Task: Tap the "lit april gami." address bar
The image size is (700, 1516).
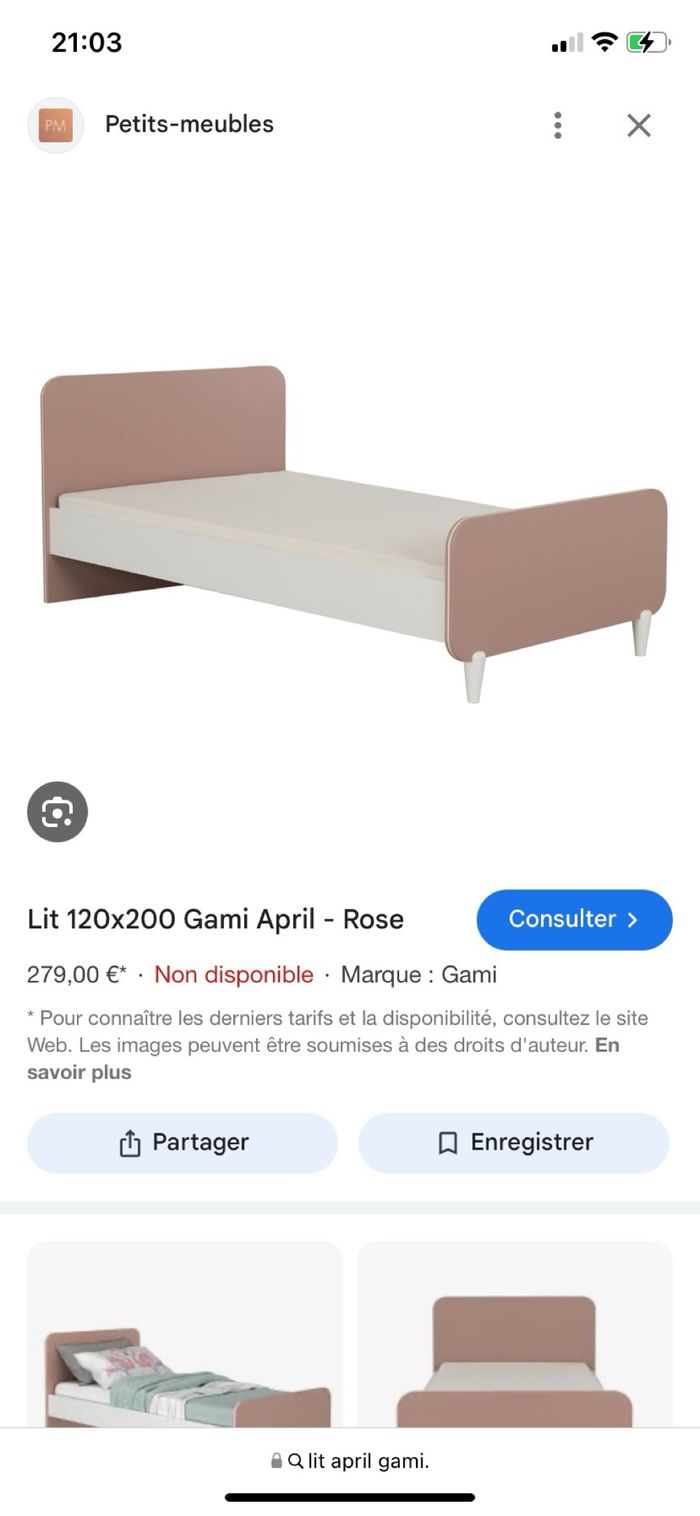Action: coord(350,1461)
